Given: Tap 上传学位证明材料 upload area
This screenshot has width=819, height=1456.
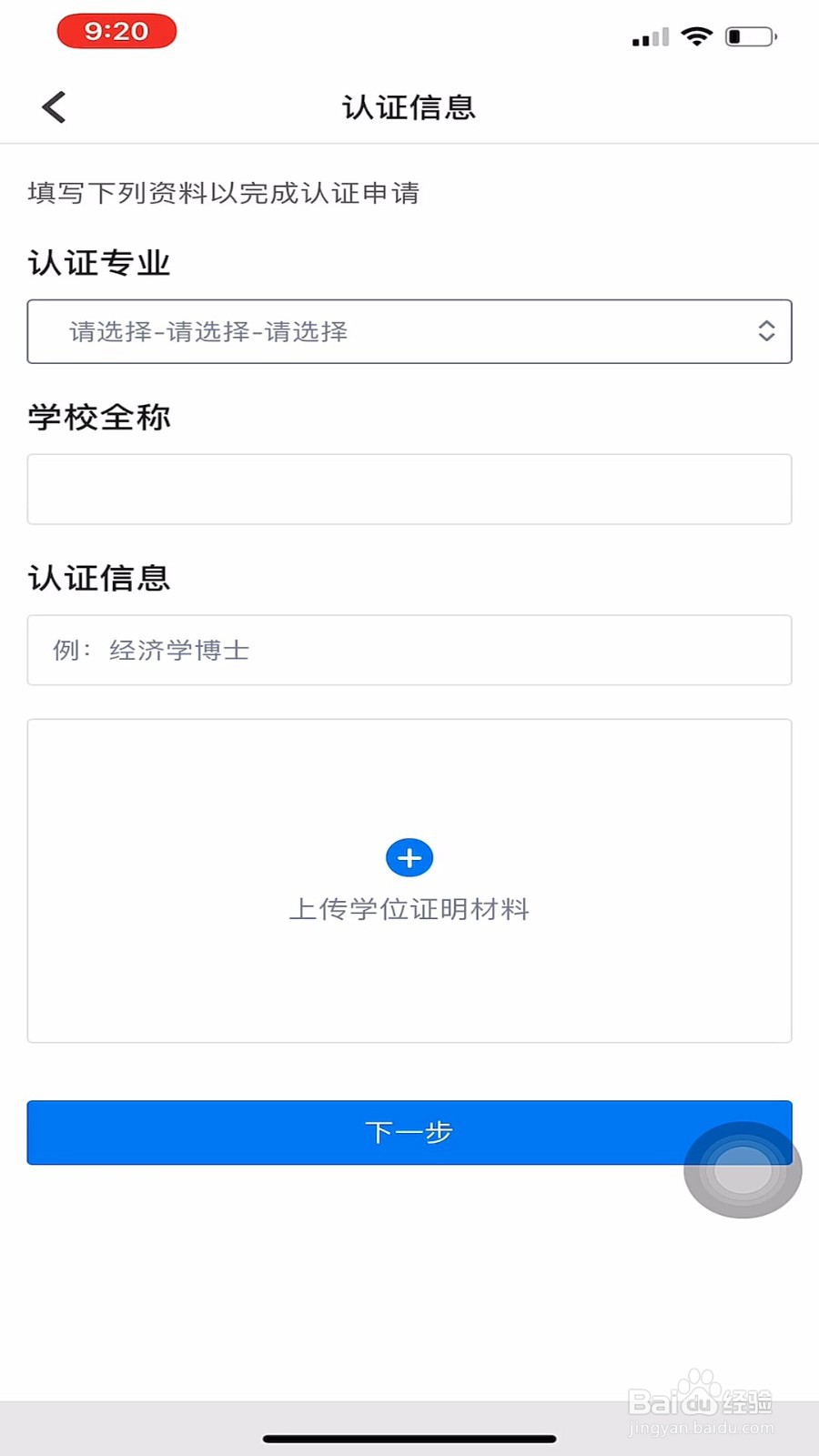Looking at the screenshot, I should [x=409, y=908].
